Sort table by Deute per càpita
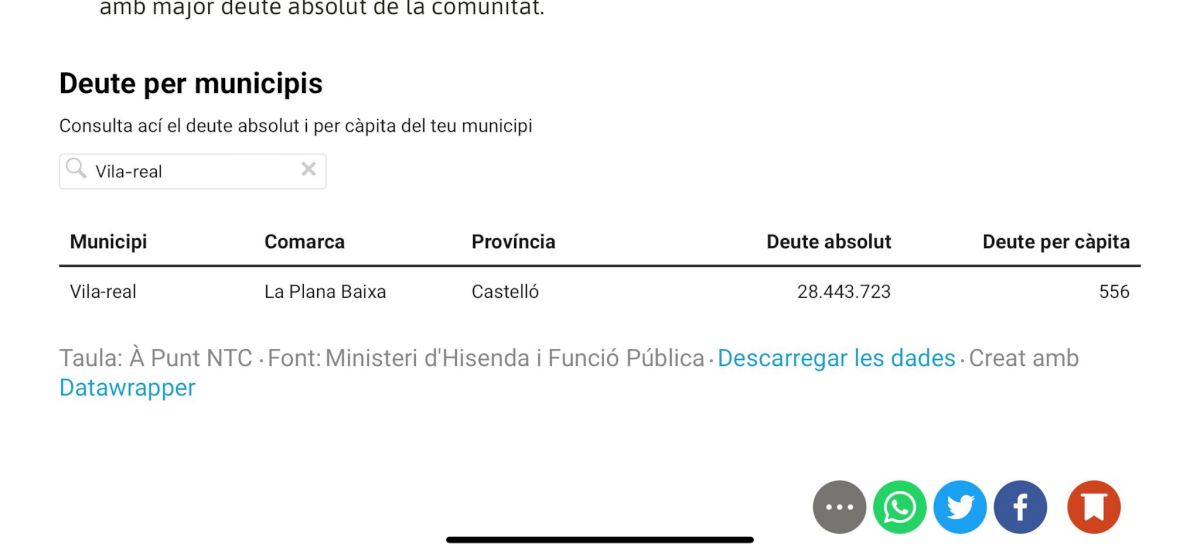Viewport: 1200px width, 554px height. 1055,242
